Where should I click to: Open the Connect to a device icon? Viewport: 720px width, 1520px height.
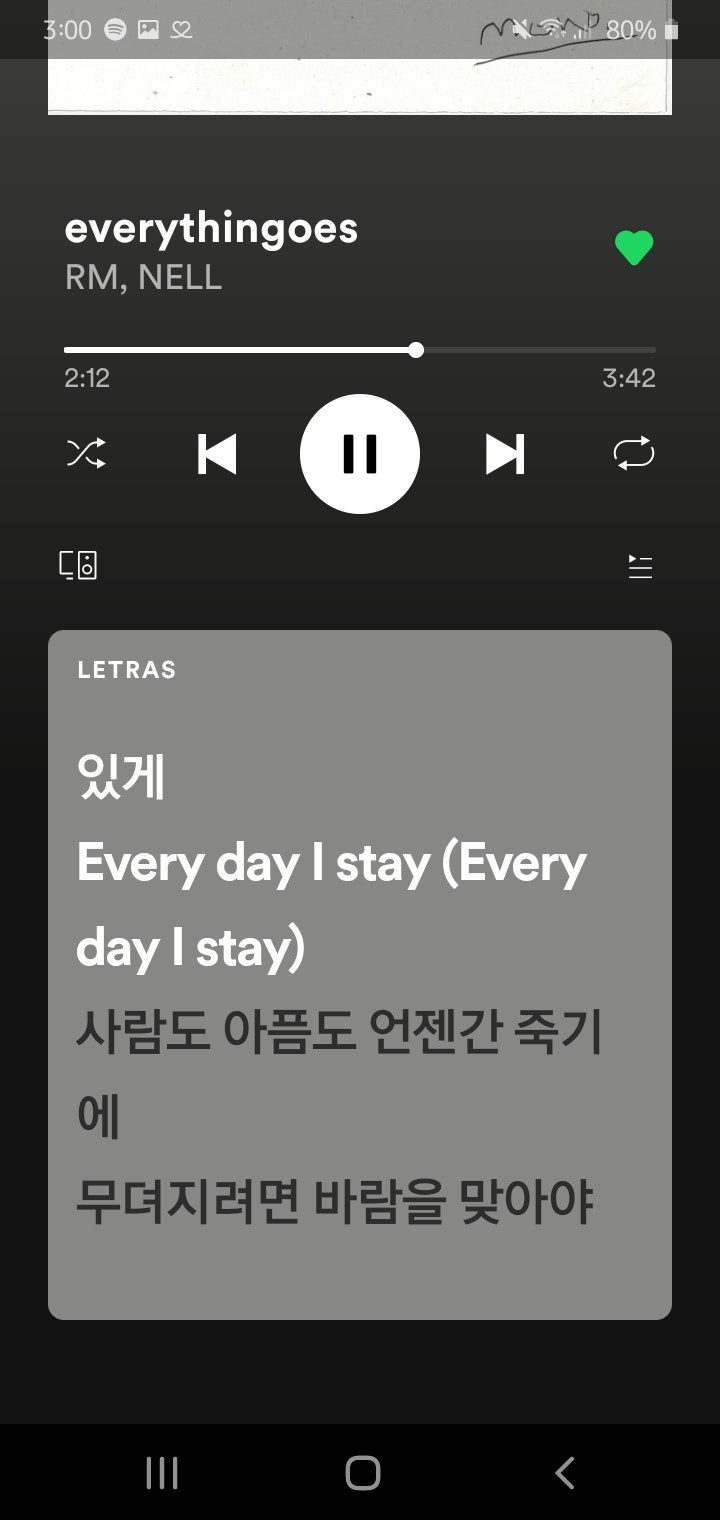[x=79, y=566]
